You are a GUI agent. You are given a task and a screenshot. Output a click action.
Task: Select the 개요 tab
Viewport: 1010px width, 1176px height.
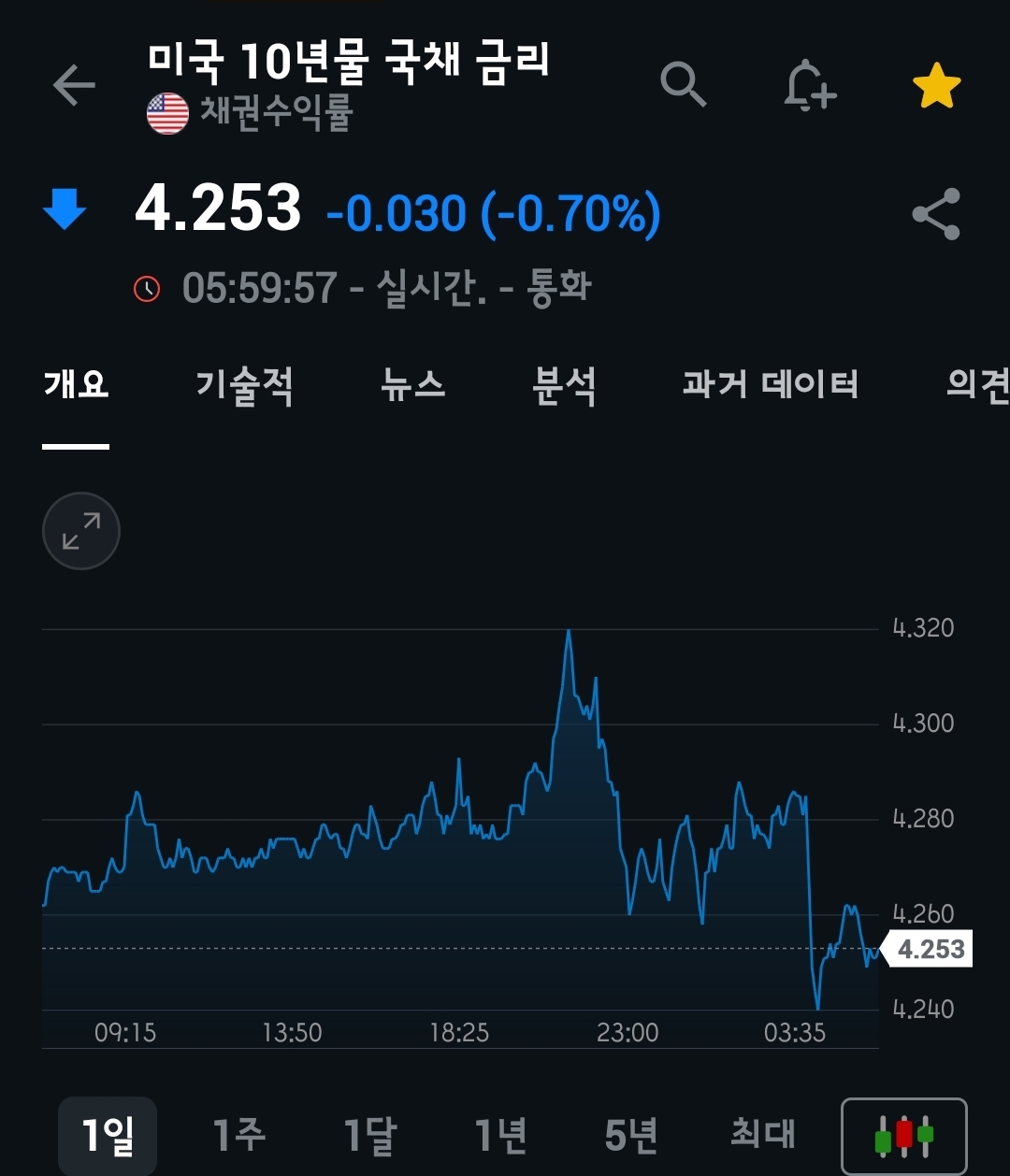[76, 385]
